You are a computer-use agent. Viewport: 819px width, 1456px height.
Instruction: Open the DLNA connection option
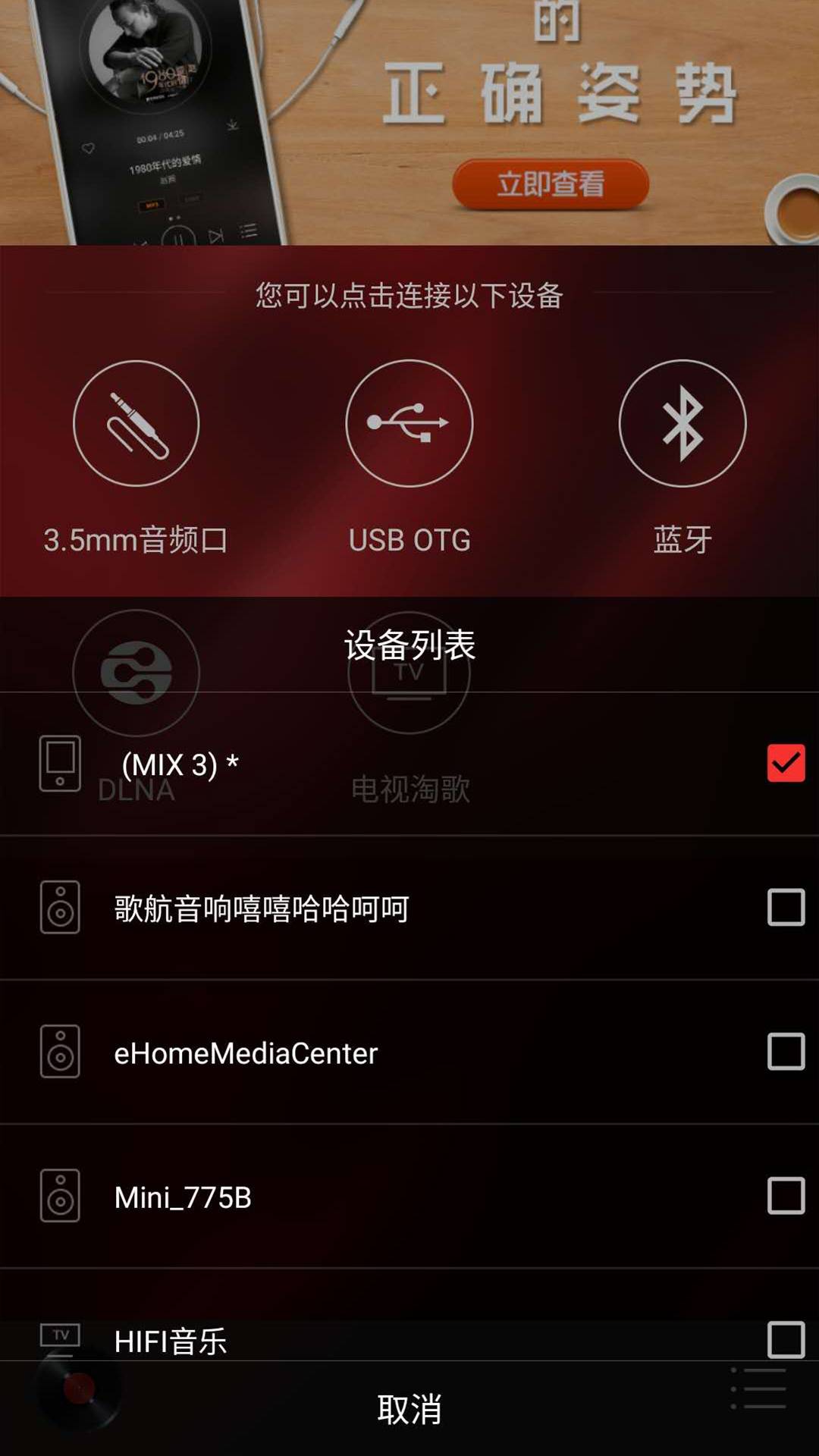pos(136,672)
